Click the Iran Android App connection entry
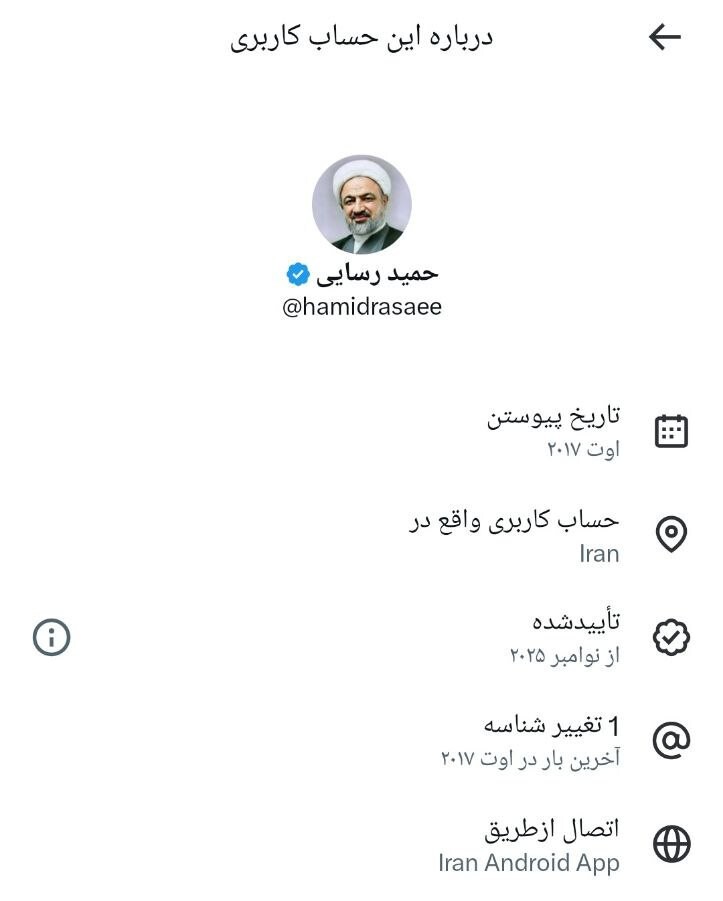Viewport: 723px width, 901px height. 530,862
